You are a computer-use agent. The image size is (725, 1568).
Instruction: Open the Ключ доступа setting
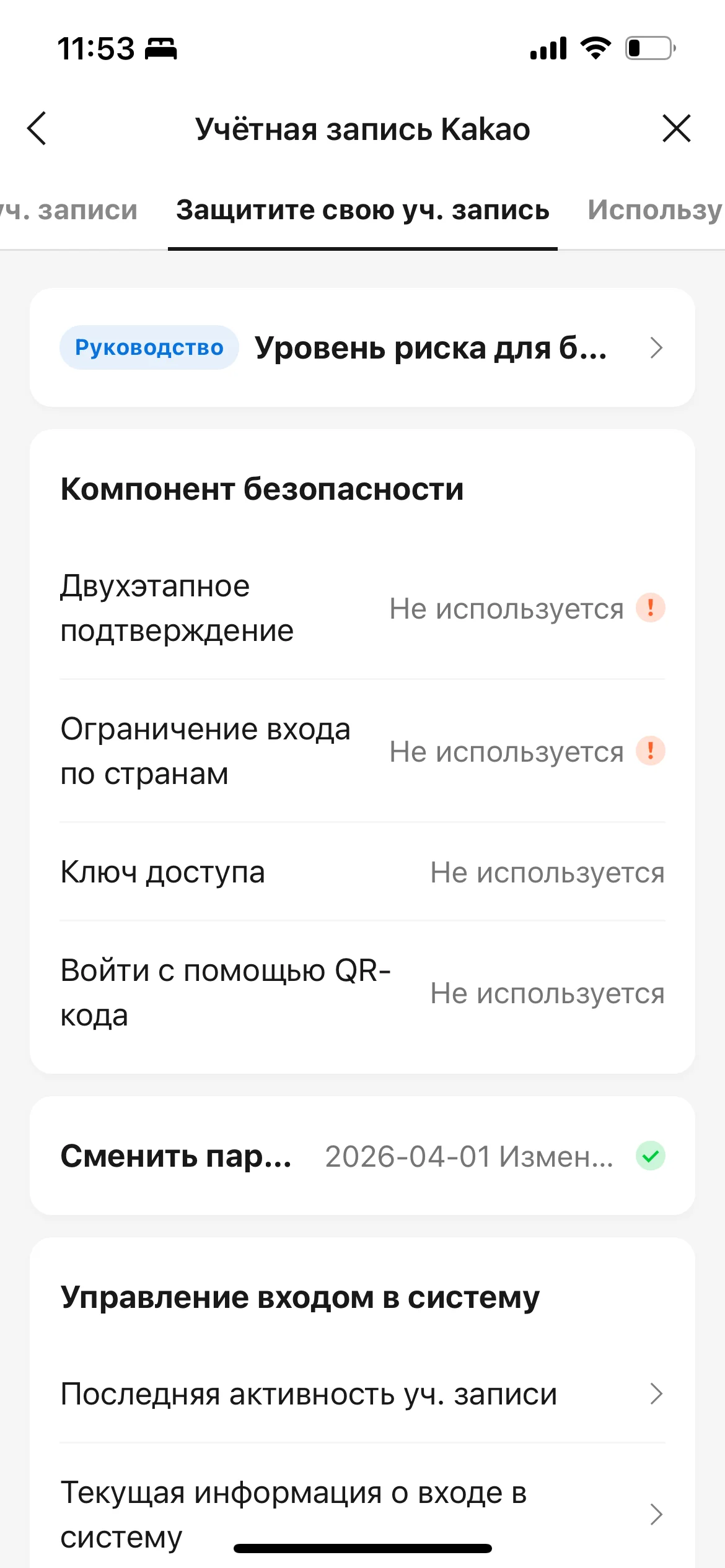362,873
